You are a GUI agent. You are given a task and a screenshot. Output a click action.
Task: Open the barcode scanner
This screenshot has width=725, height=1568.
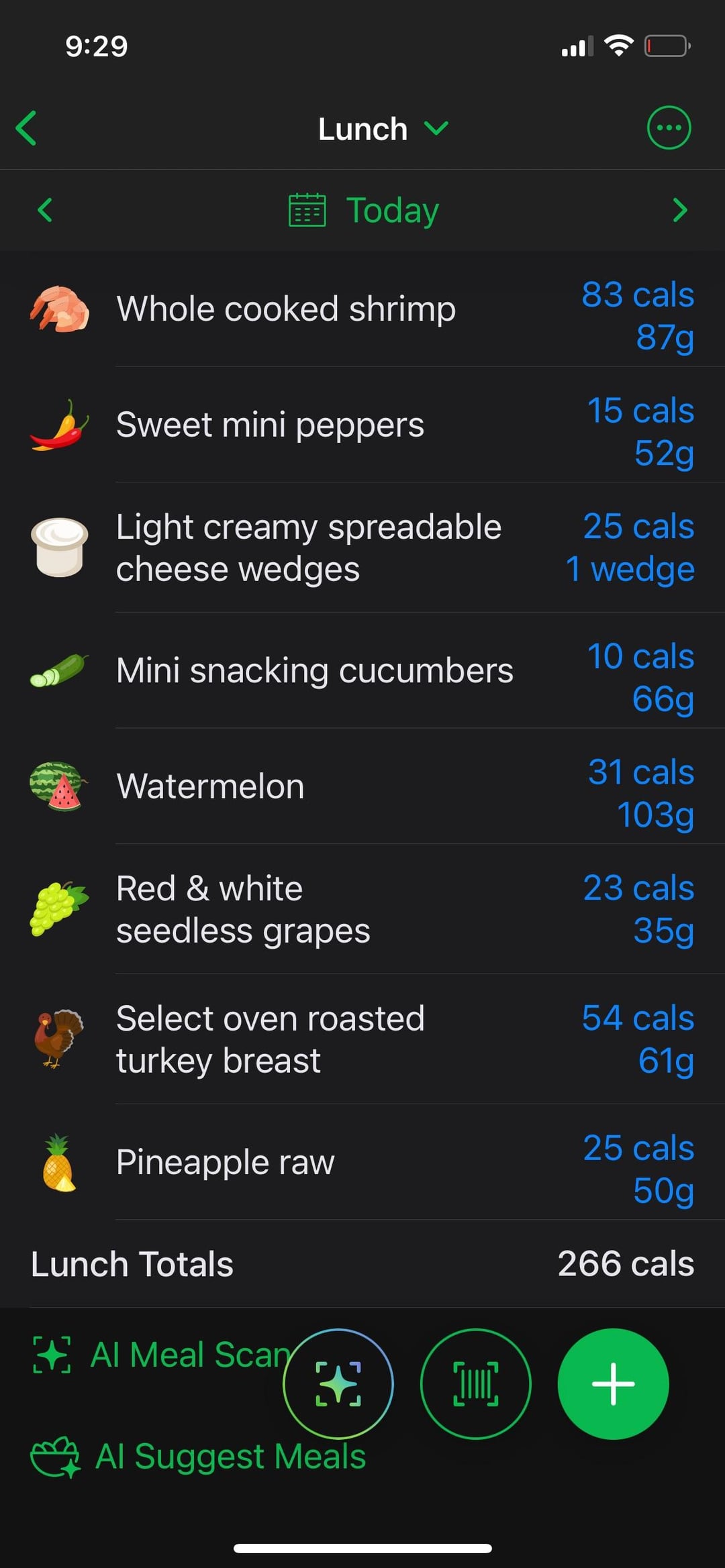475,1383
